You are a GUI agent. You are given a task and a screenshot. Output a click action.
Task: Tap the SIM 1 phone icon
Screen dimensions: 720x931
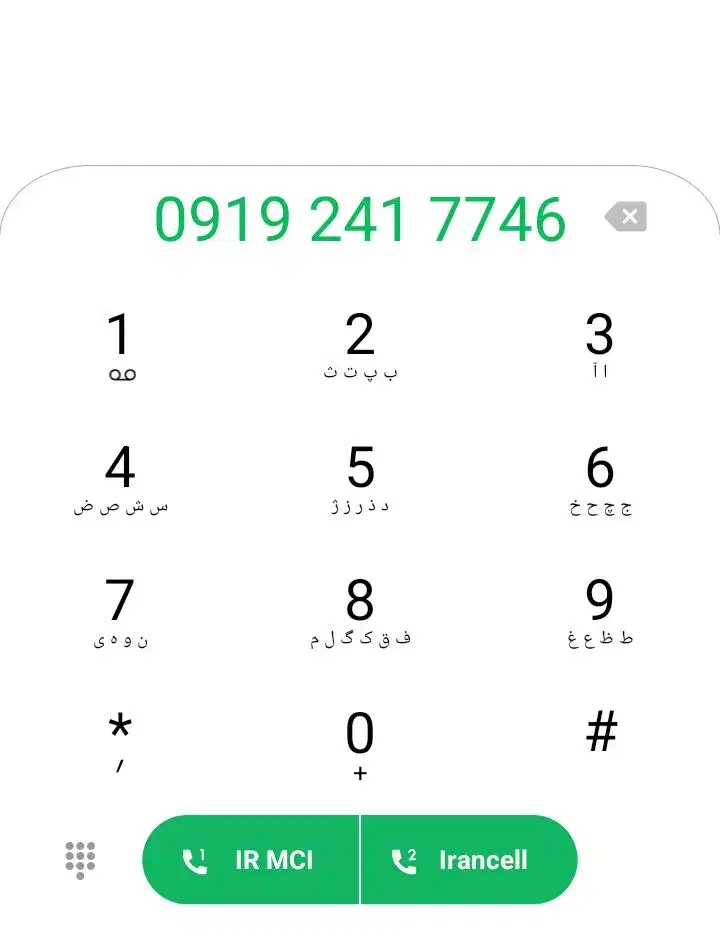pos(196,858)
